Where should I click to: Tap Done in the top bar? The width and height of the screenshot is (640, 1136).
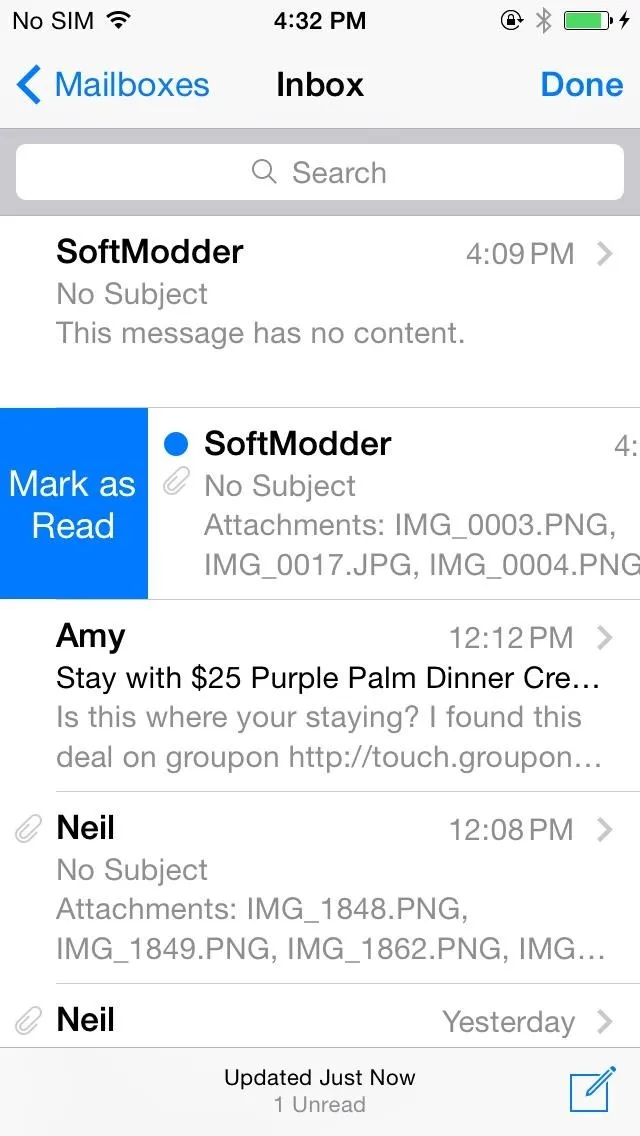581,85
